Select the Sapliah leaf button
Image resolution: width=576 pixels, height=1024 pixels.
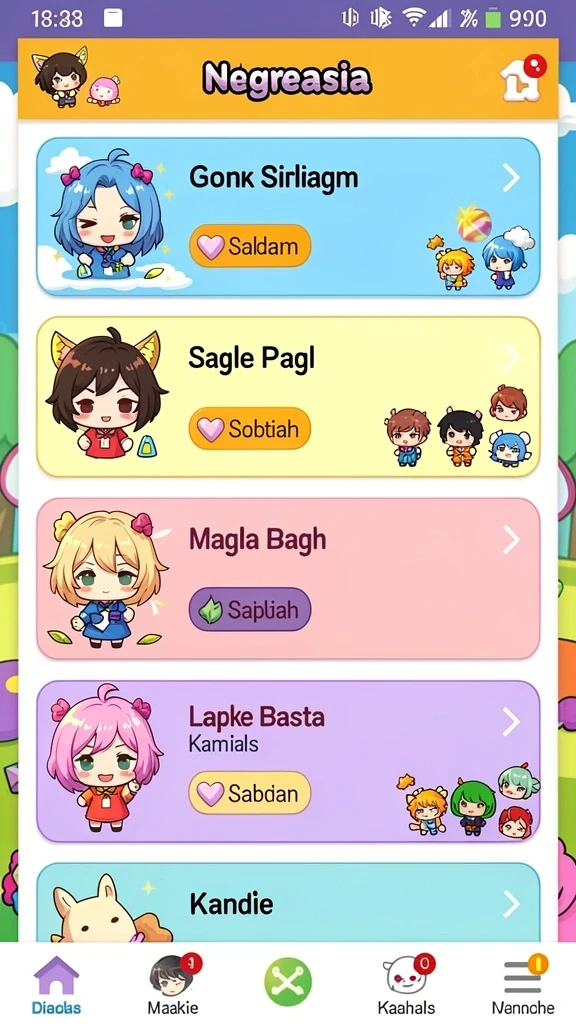click(x=250, y=610)
